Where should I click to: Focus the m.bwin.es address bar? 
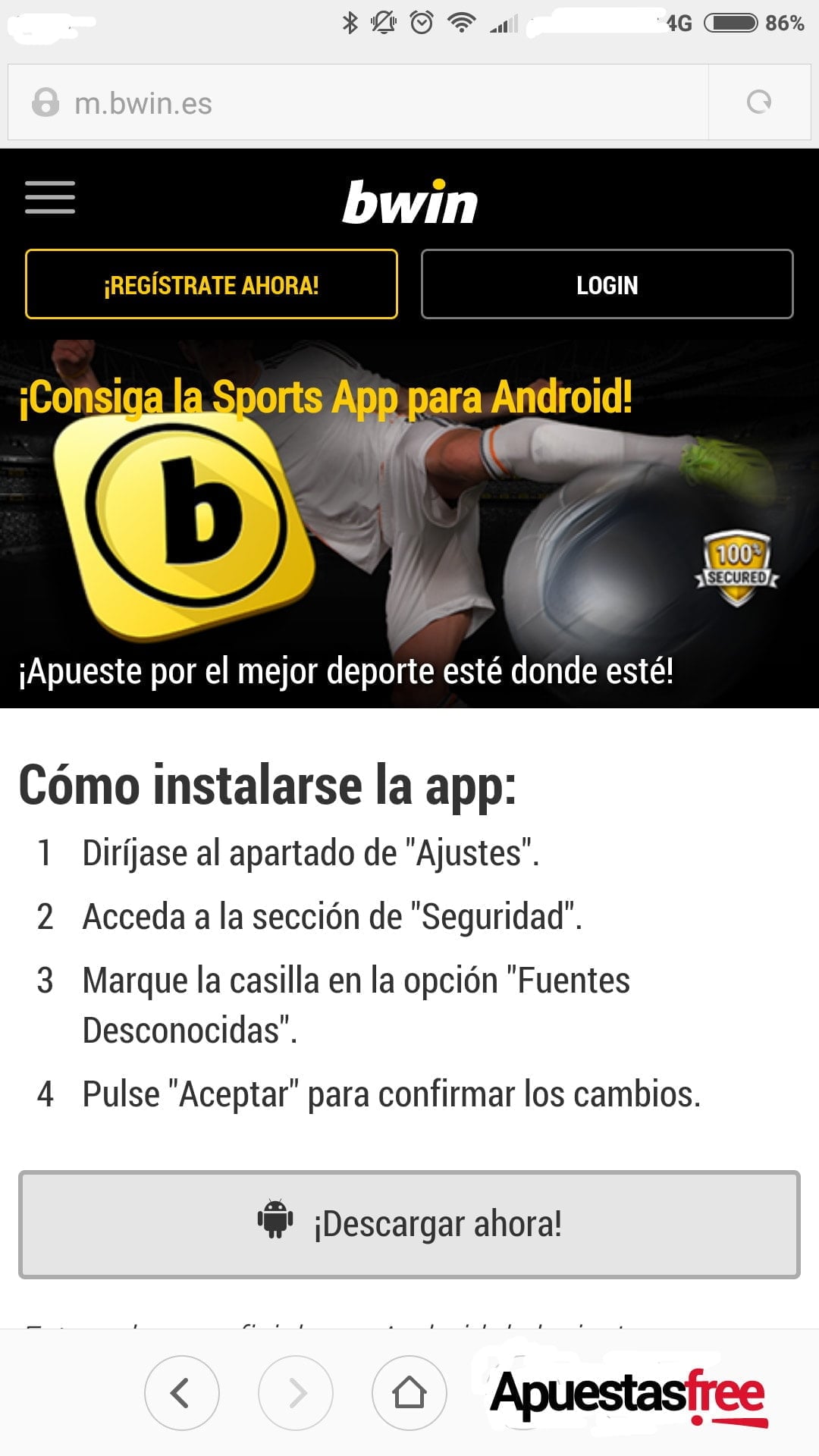(356, 102)
